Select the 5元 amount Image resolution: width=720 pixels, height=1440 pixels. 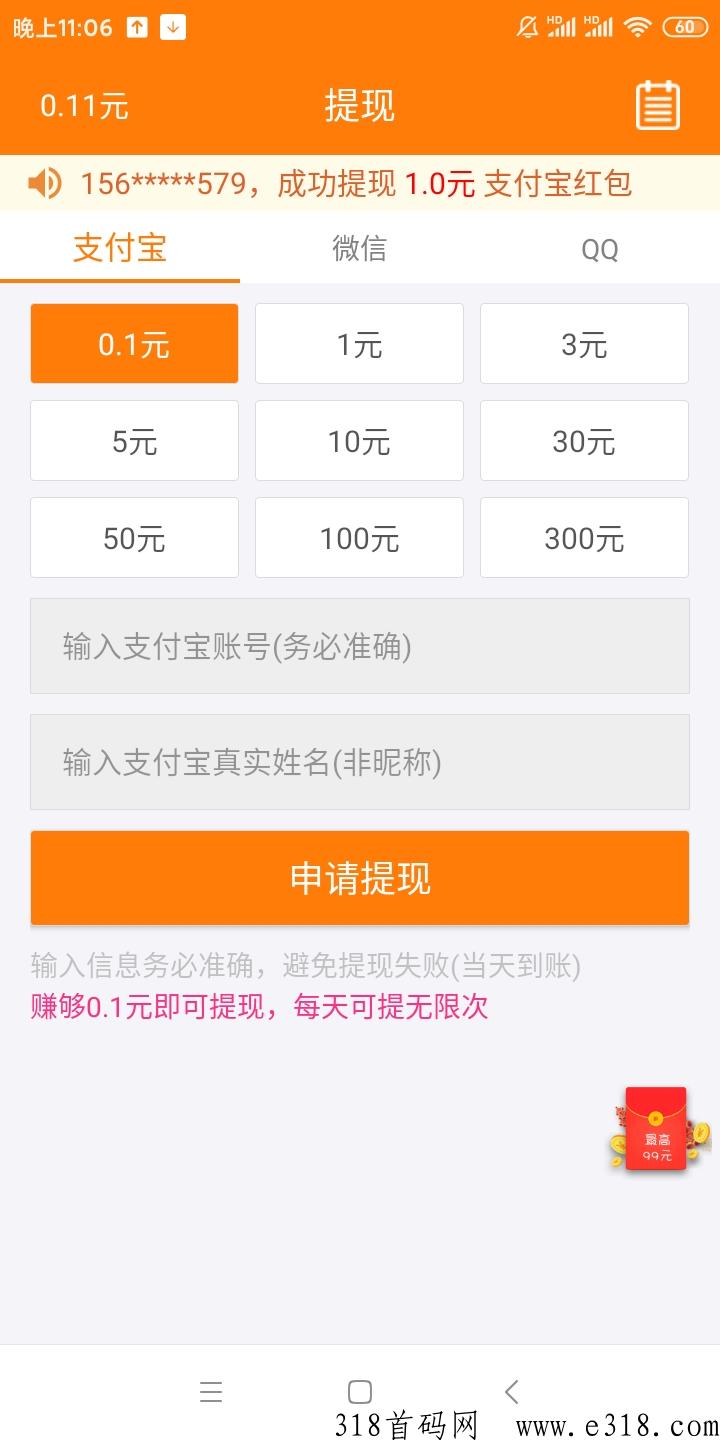click(x=134, y=441)
